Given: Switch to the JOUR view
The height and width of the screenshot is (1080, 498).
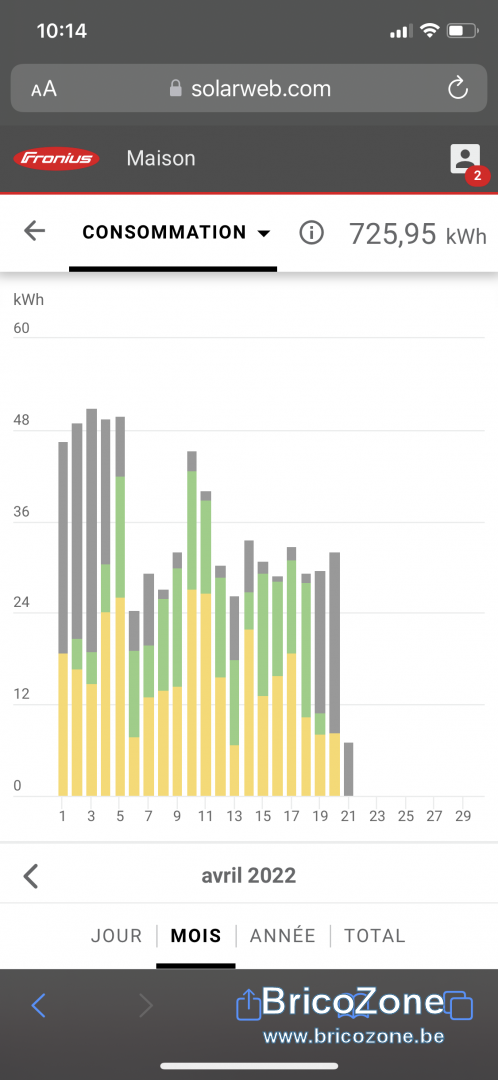Looking at the screenshot, I should coord(116,936).
